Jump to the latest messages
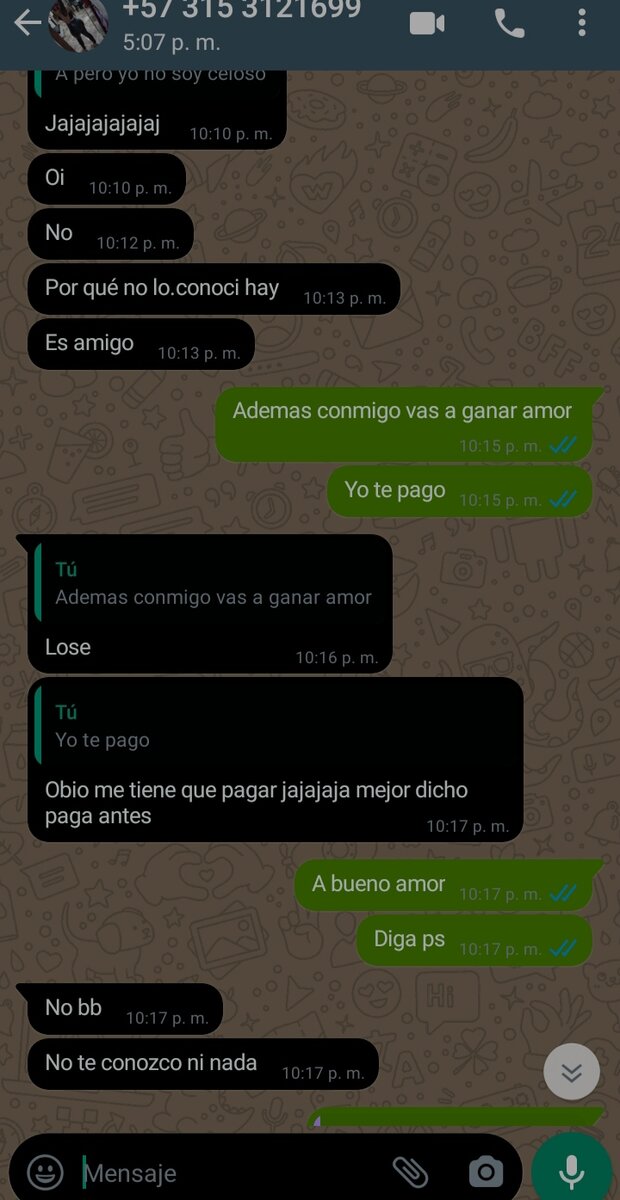The width and height of the screenshot is (620, 1200). click(571, 1072)
